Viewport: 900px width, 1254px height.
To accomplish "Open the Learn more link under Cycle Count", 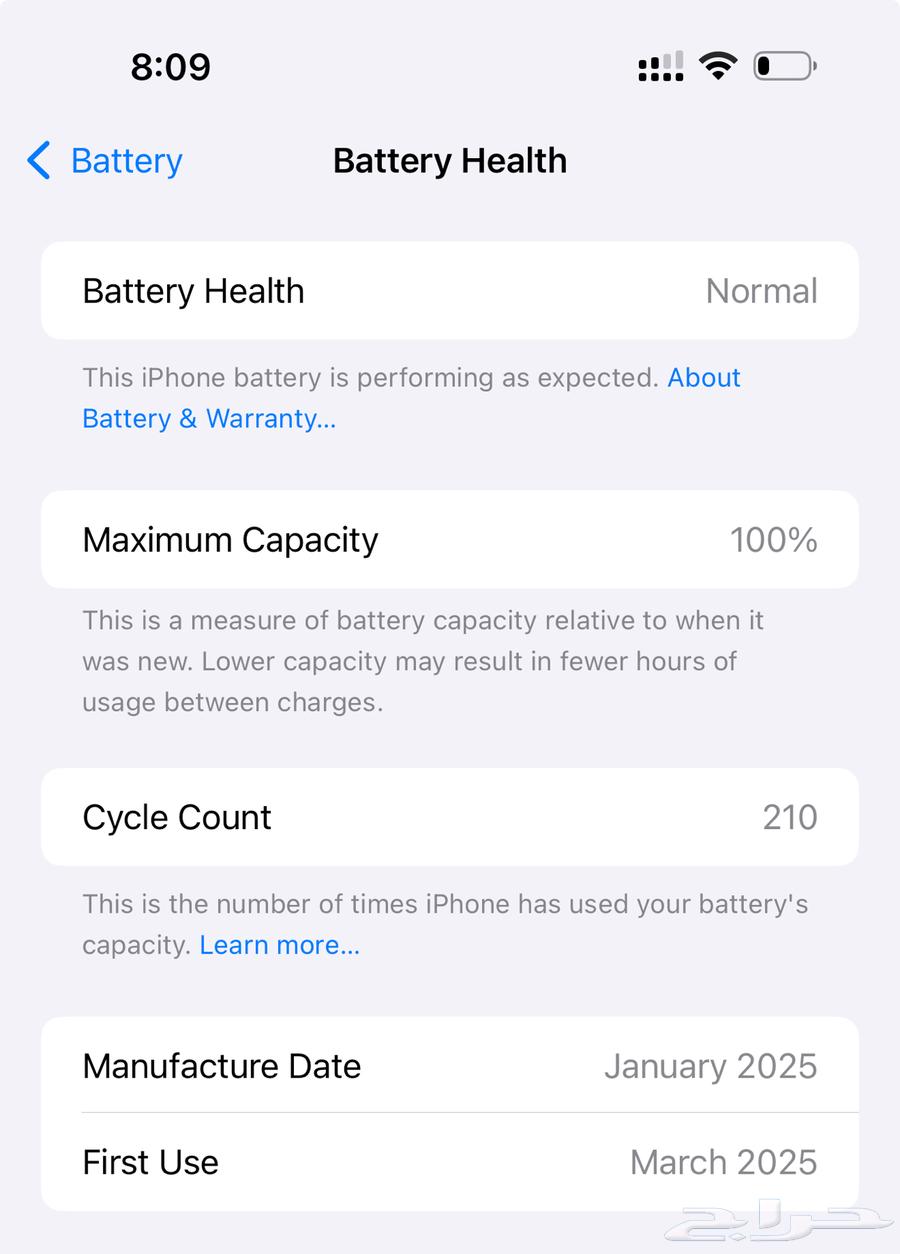I will coord(280,944).
